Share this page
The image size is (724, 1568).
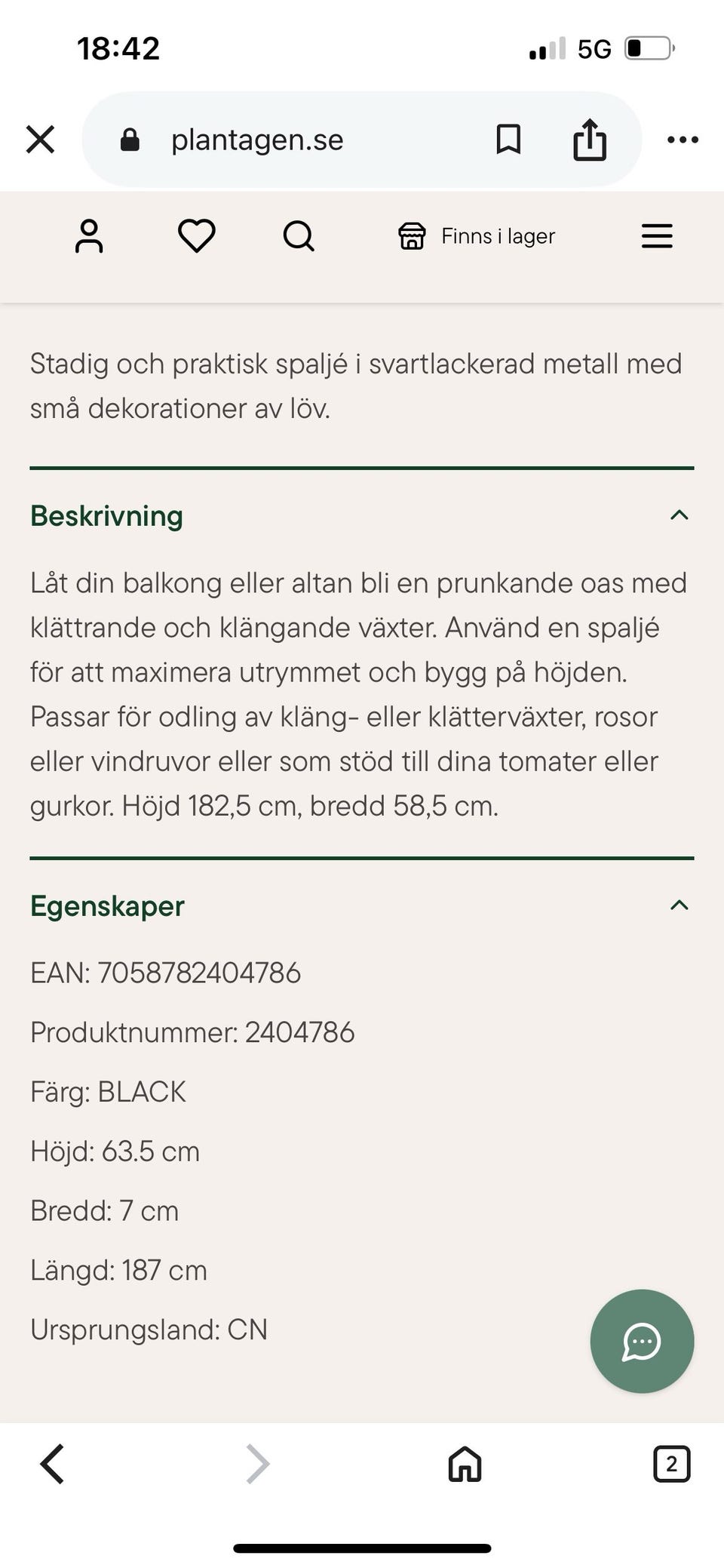click(x=590, y=140)
